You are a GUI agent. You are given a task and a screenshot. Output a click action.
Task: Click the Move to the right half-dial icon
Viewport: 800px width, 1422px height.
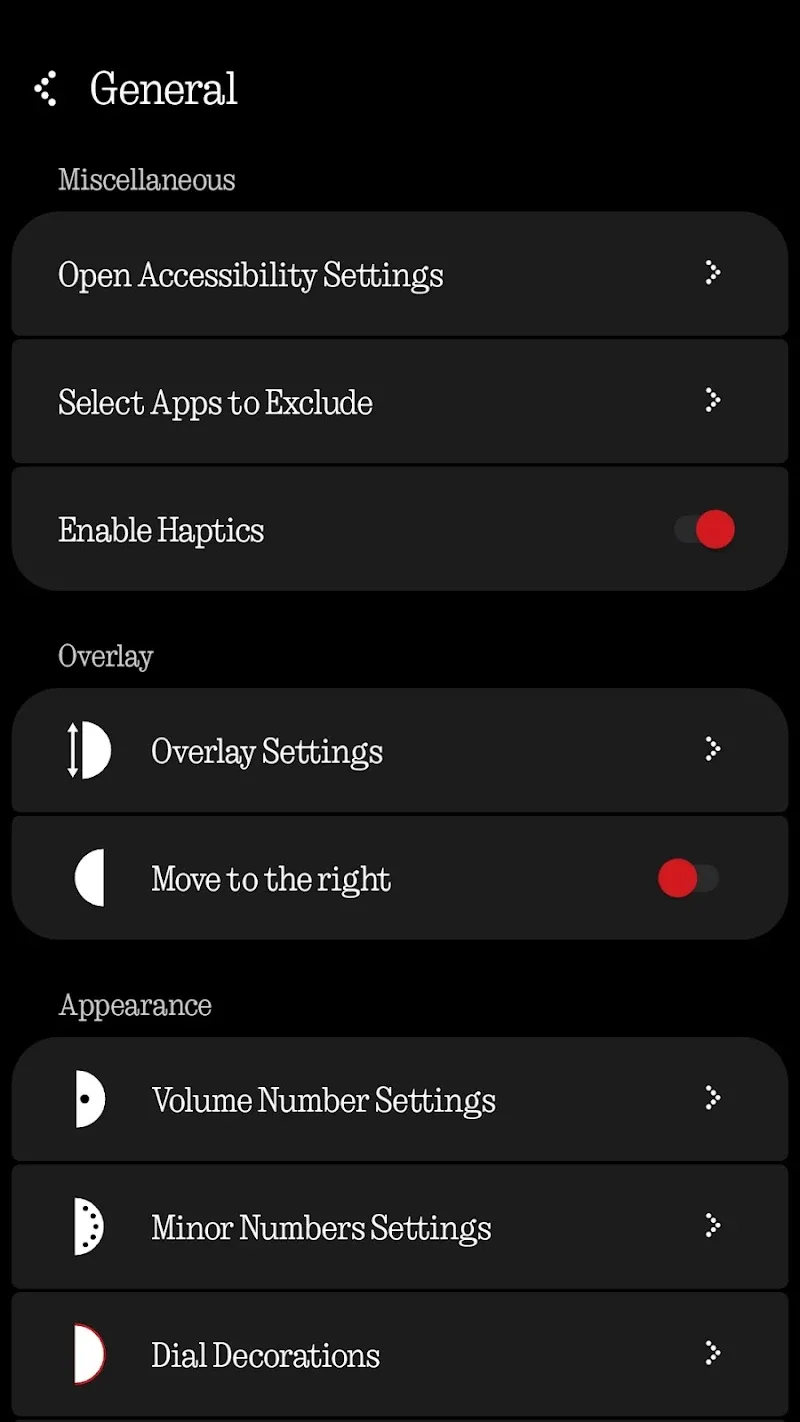point(86,878)
